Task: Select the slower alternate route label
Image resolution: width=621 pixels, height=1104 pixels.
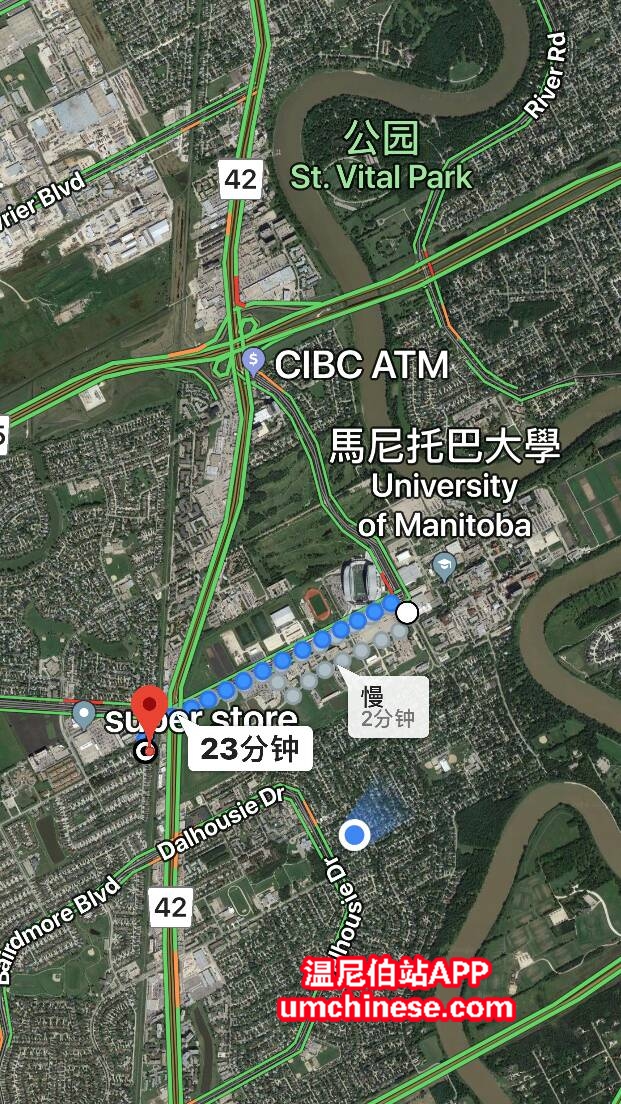Action: point(388,706)
